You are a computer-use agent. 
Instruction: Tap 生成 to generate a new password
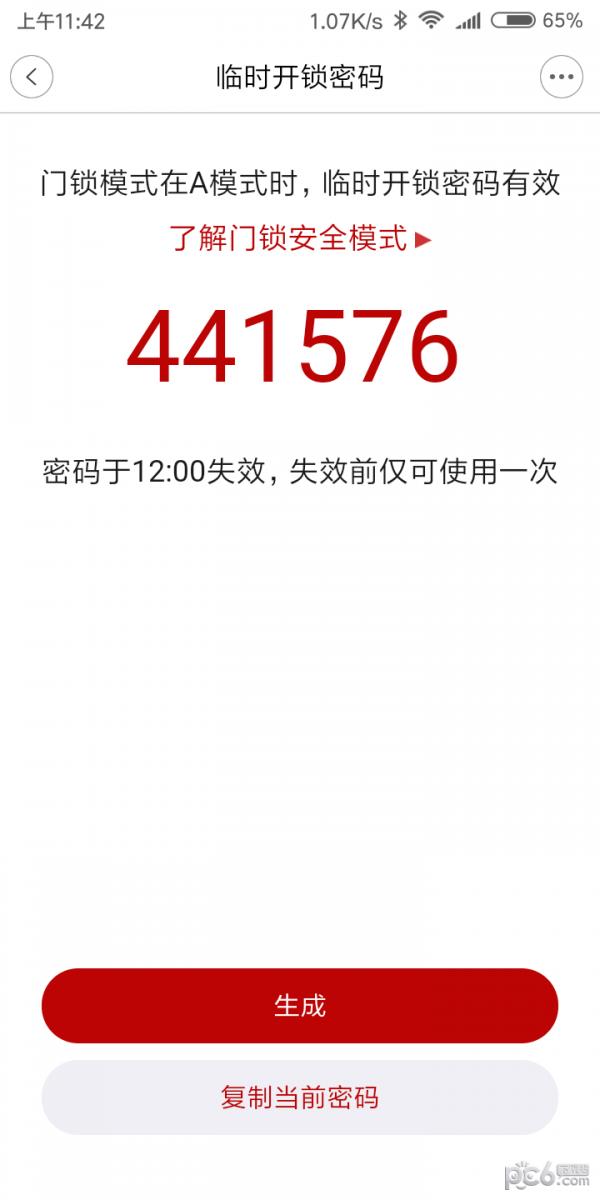click(x=299, y=1006)
